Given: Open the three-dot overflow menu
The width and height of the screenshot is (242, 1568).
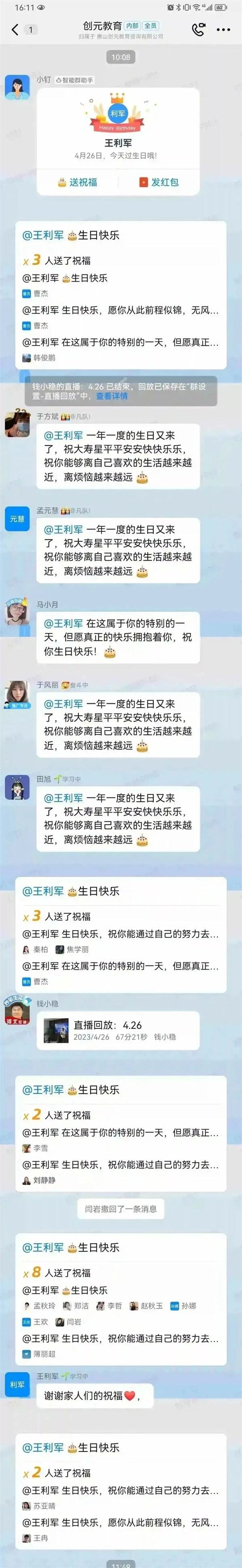Looking at the screenshot, I should 223,29.
